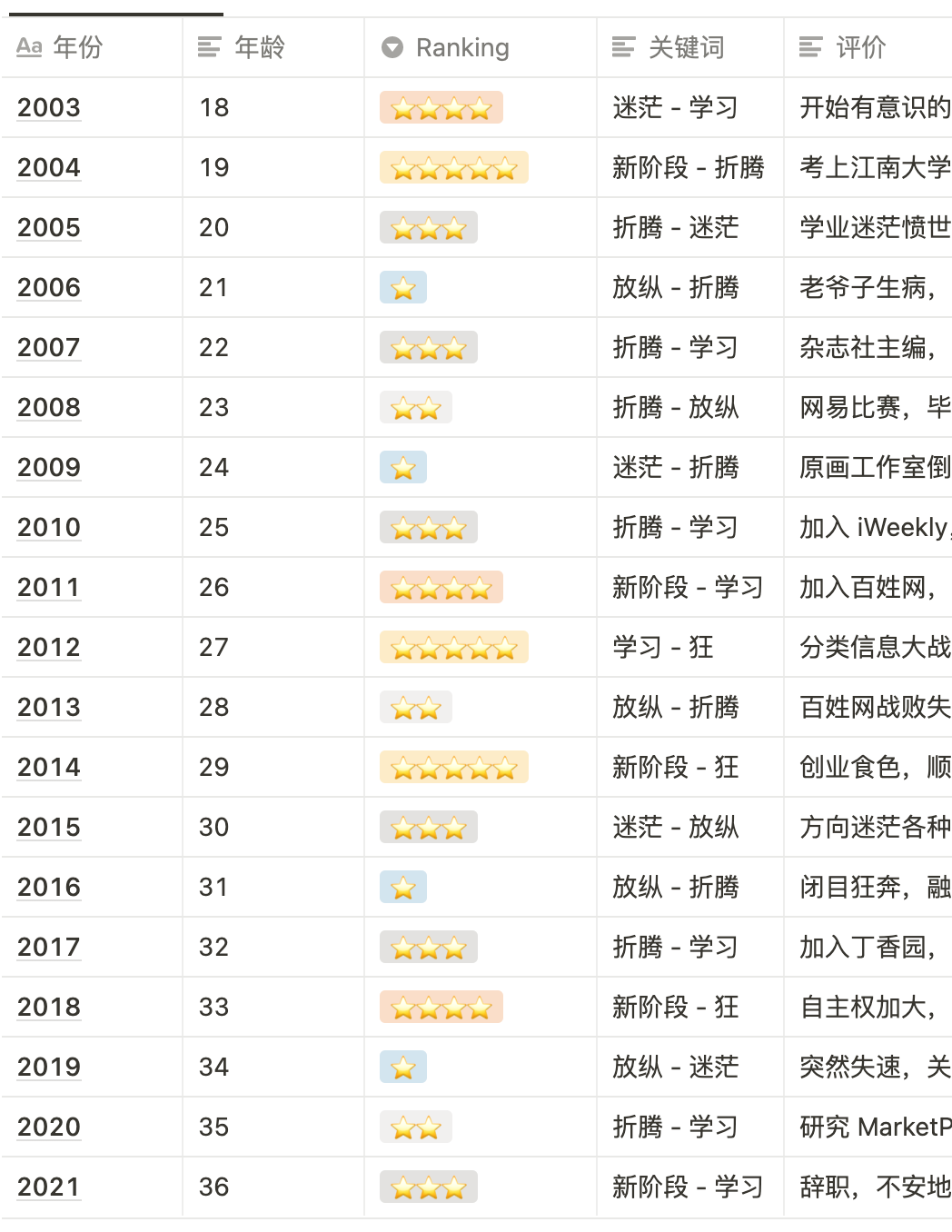The height and width of the screenshot is (1232, 952).
Task: Open the 2003 page
Action: 49,107
